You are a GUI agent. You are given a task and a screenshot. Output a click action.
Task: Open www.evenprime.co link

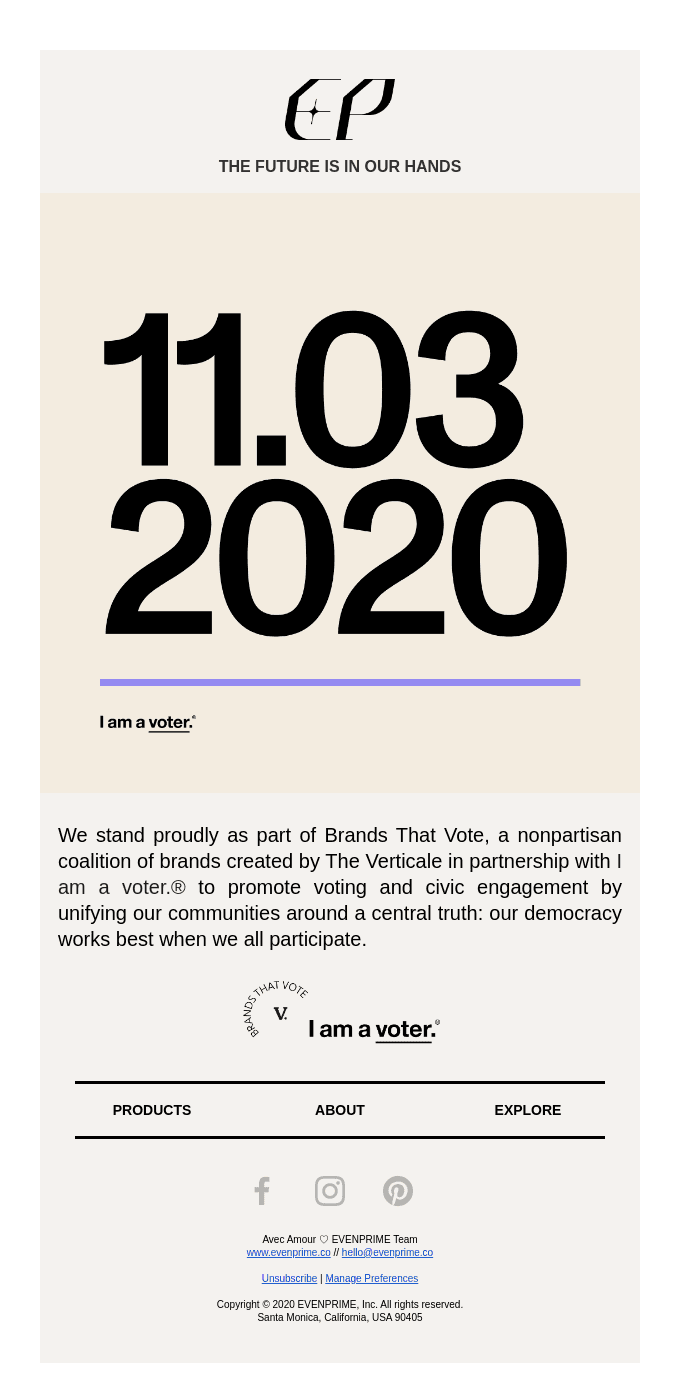coord(288,1252)
